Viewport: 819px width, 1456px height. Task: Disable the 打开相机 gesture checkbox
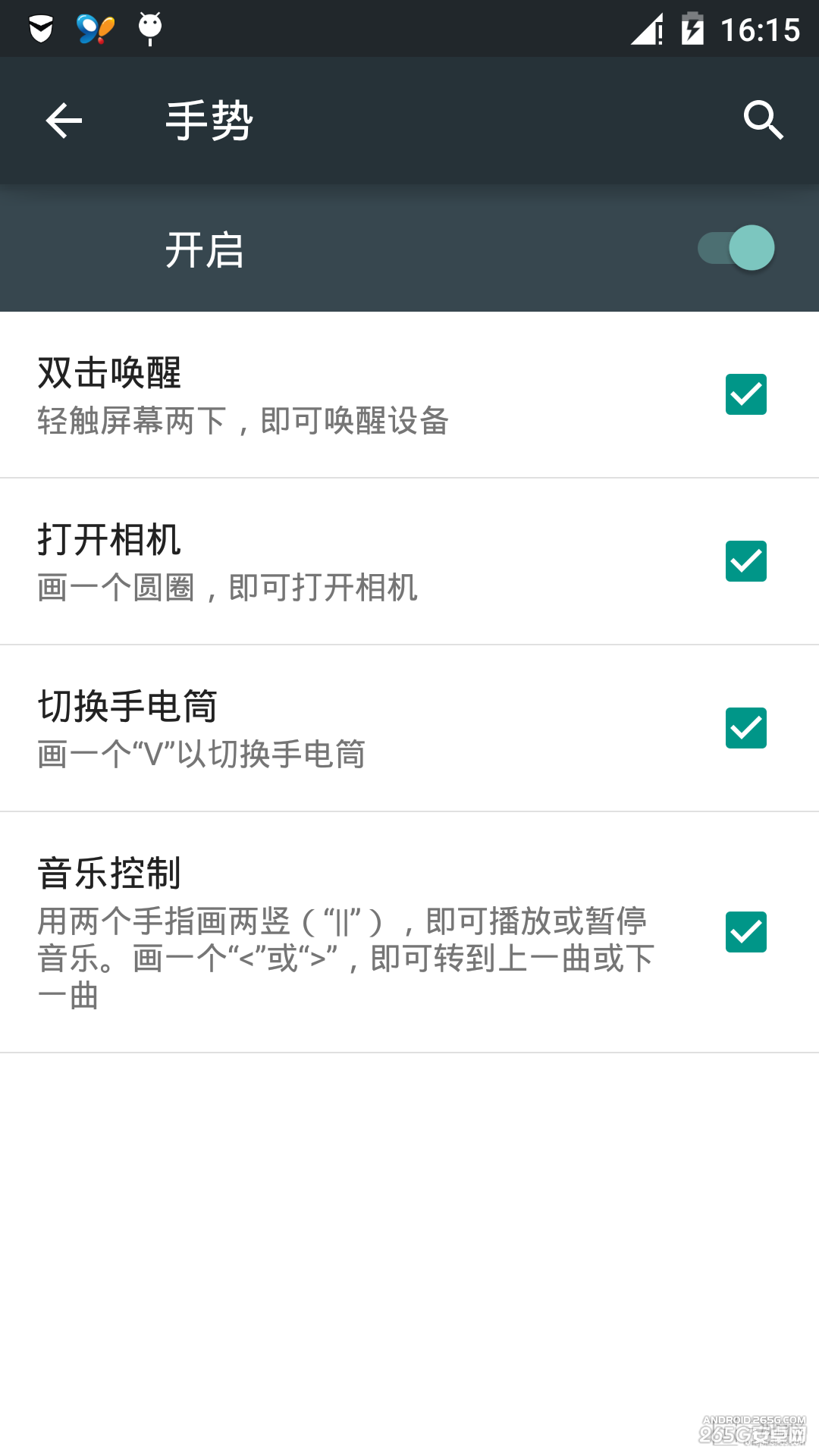pos(746,561)
